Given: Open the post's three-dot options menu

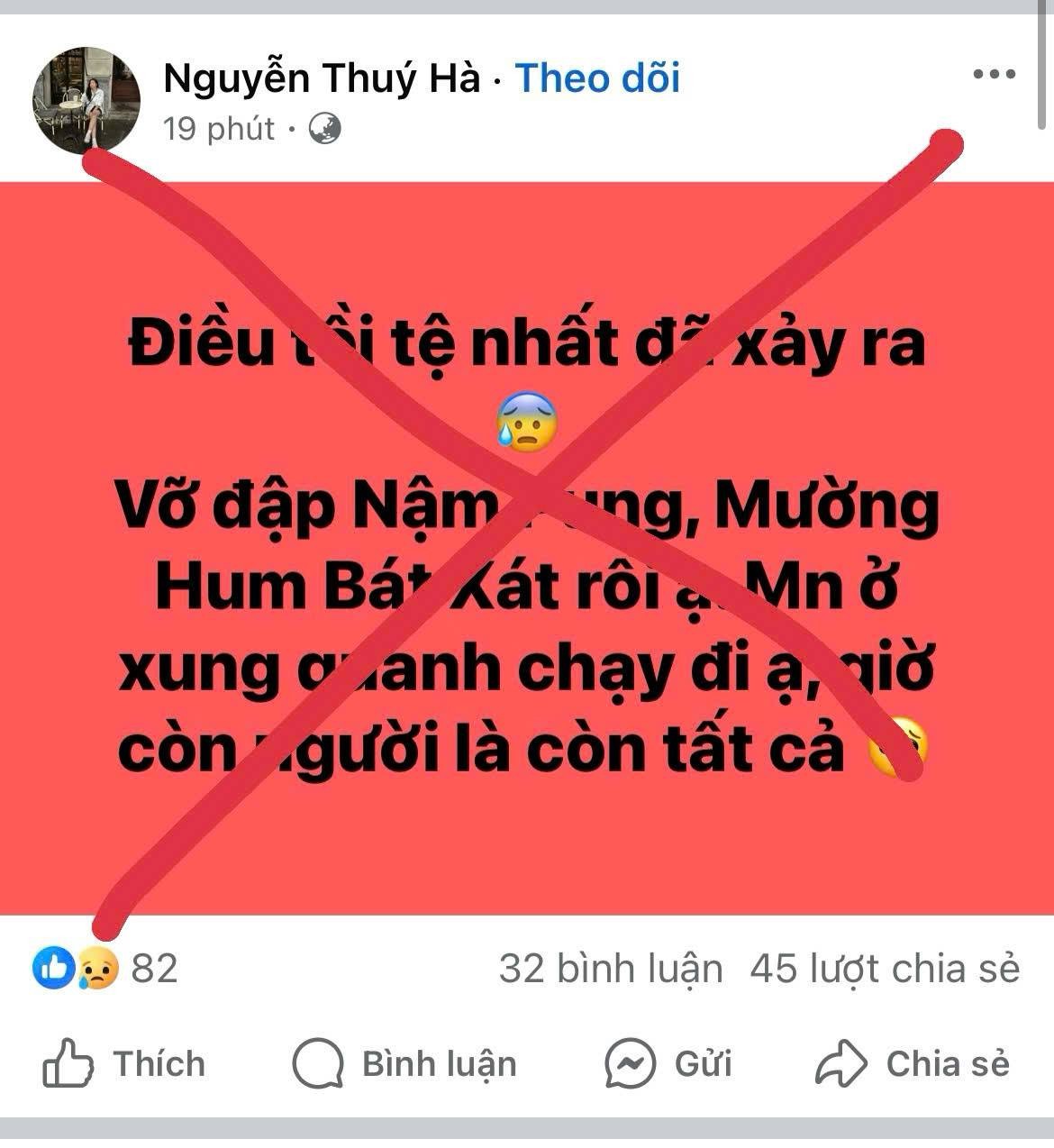Looking at the screenshot, I should pyautogui.click(x=995, y=76).
